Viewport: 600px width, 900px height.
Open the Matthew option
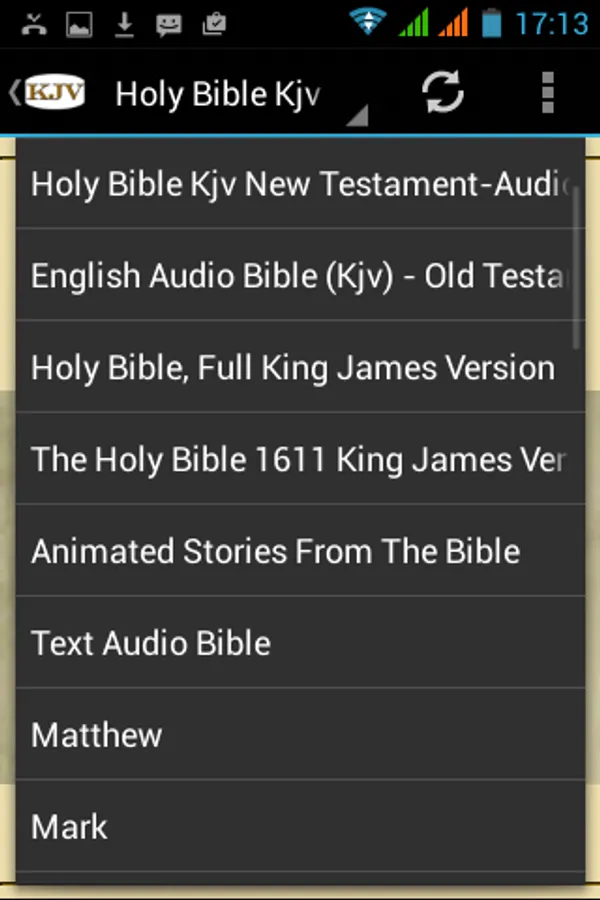click(300, 735)
